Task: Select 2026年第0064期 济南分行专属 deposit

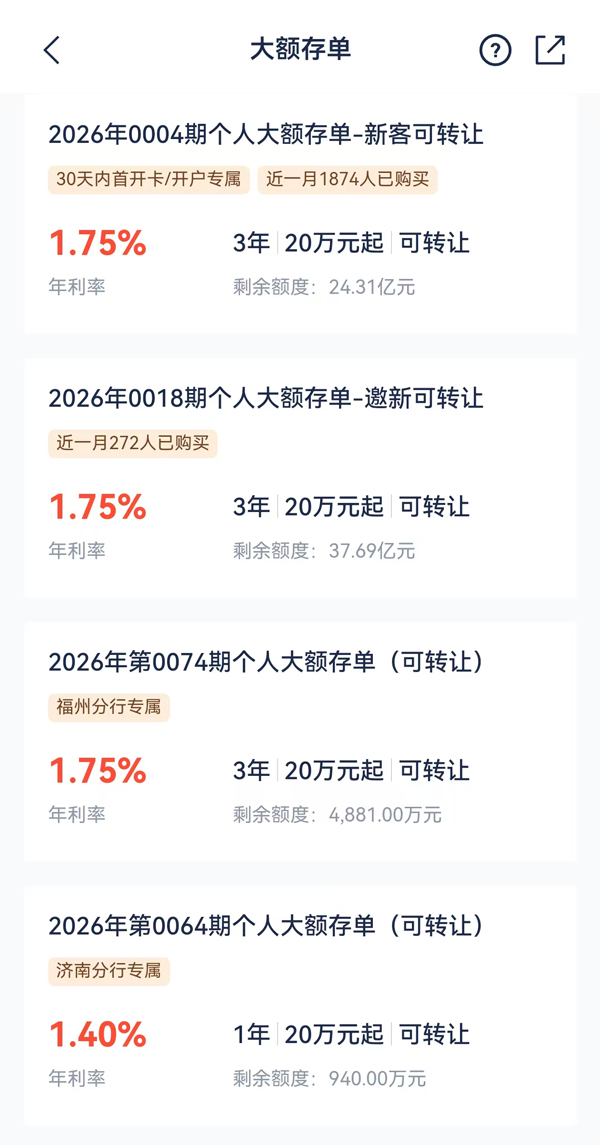Action: (x=300, y=1004)
